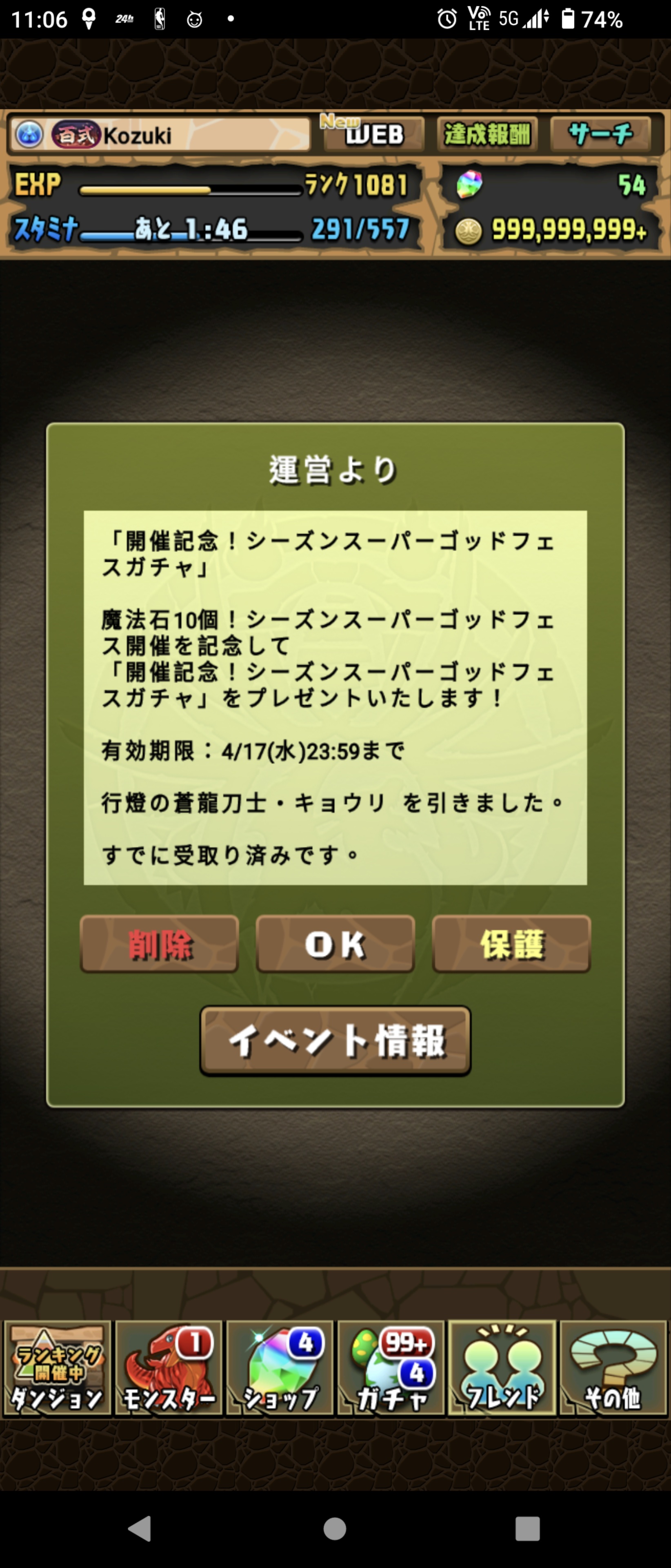Go back with system back button
This screenshot has height=1568, width=671.
(140, 1528)
